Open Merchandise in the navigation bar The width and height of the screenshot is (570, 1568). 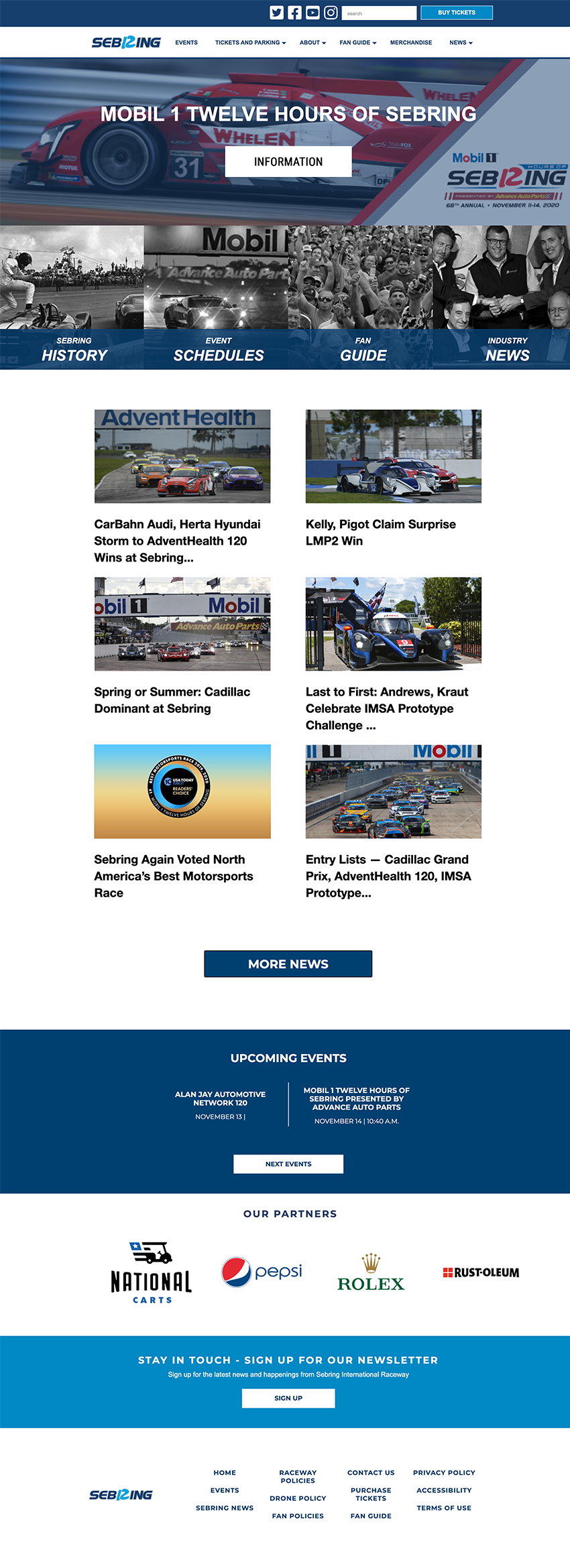pos(411,42)
